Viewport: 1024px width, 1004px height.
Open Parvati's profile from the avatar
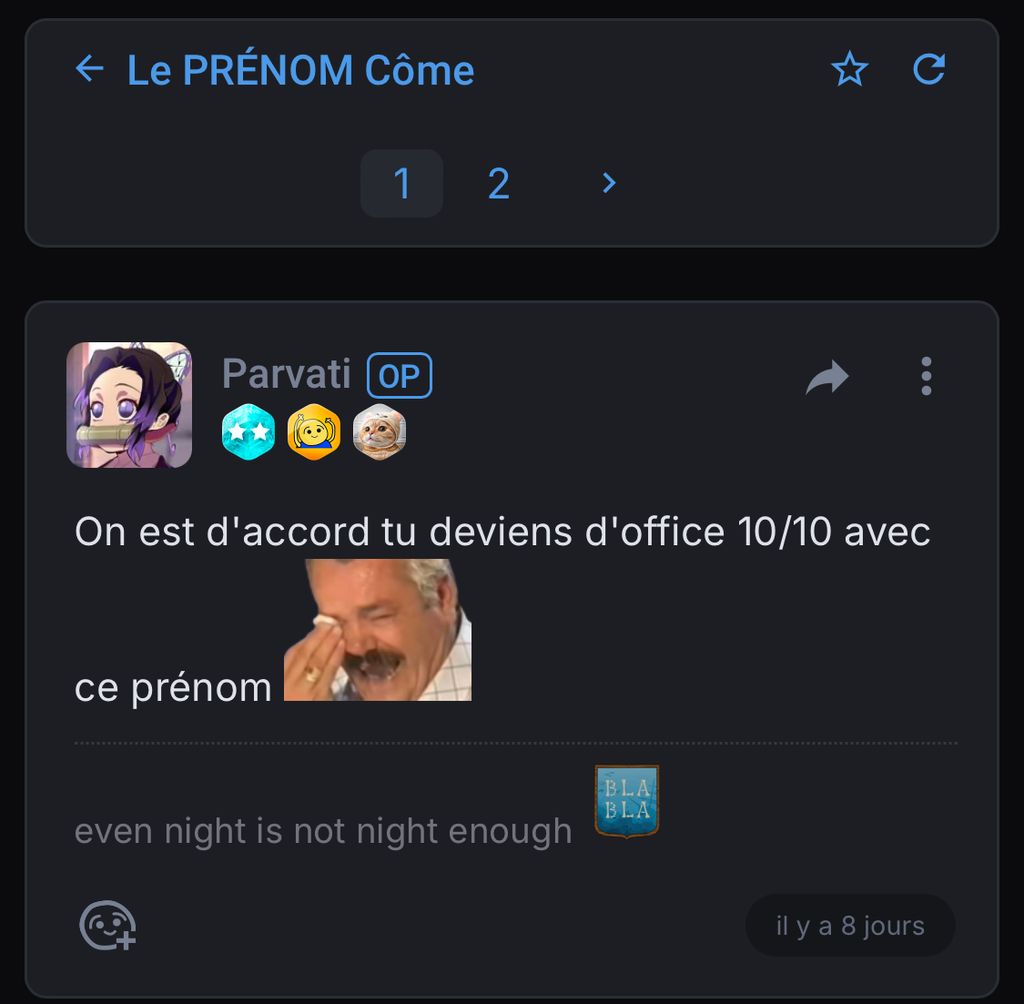pos(129,405)
